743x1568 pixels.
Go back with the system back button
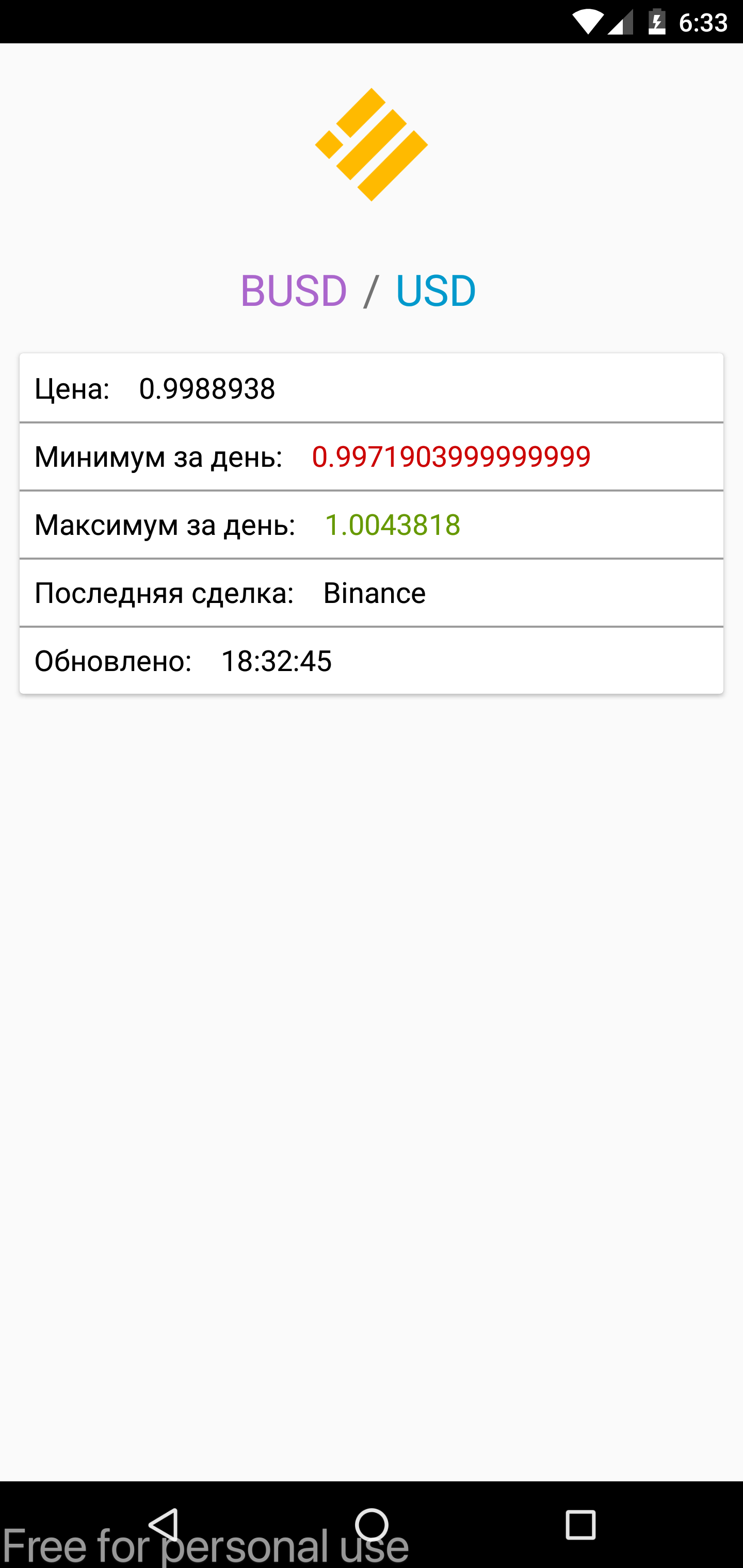tap(163, 1525)
